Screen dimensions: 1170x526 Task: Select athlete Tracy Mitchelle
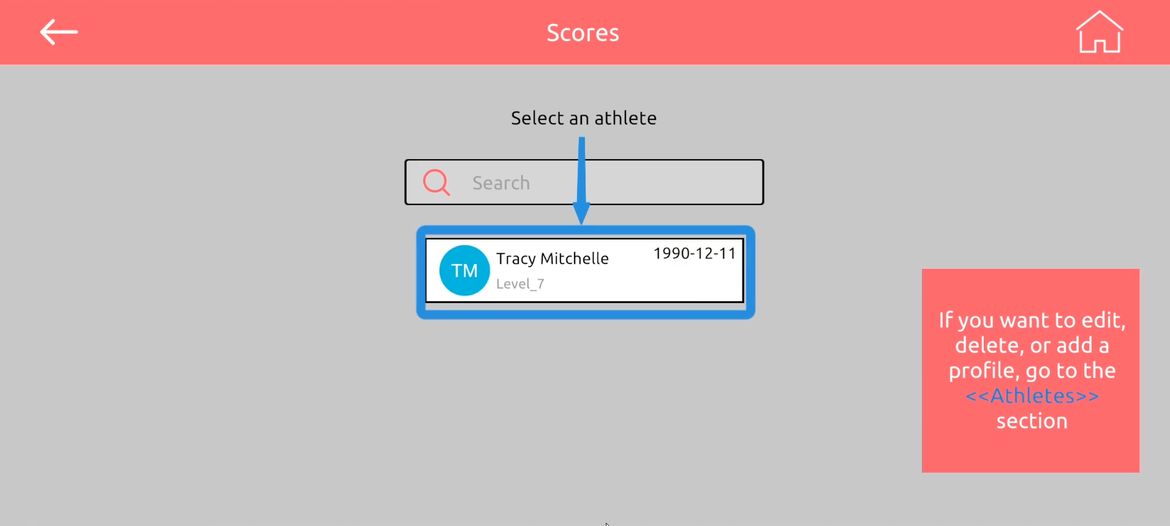point(585,270)
